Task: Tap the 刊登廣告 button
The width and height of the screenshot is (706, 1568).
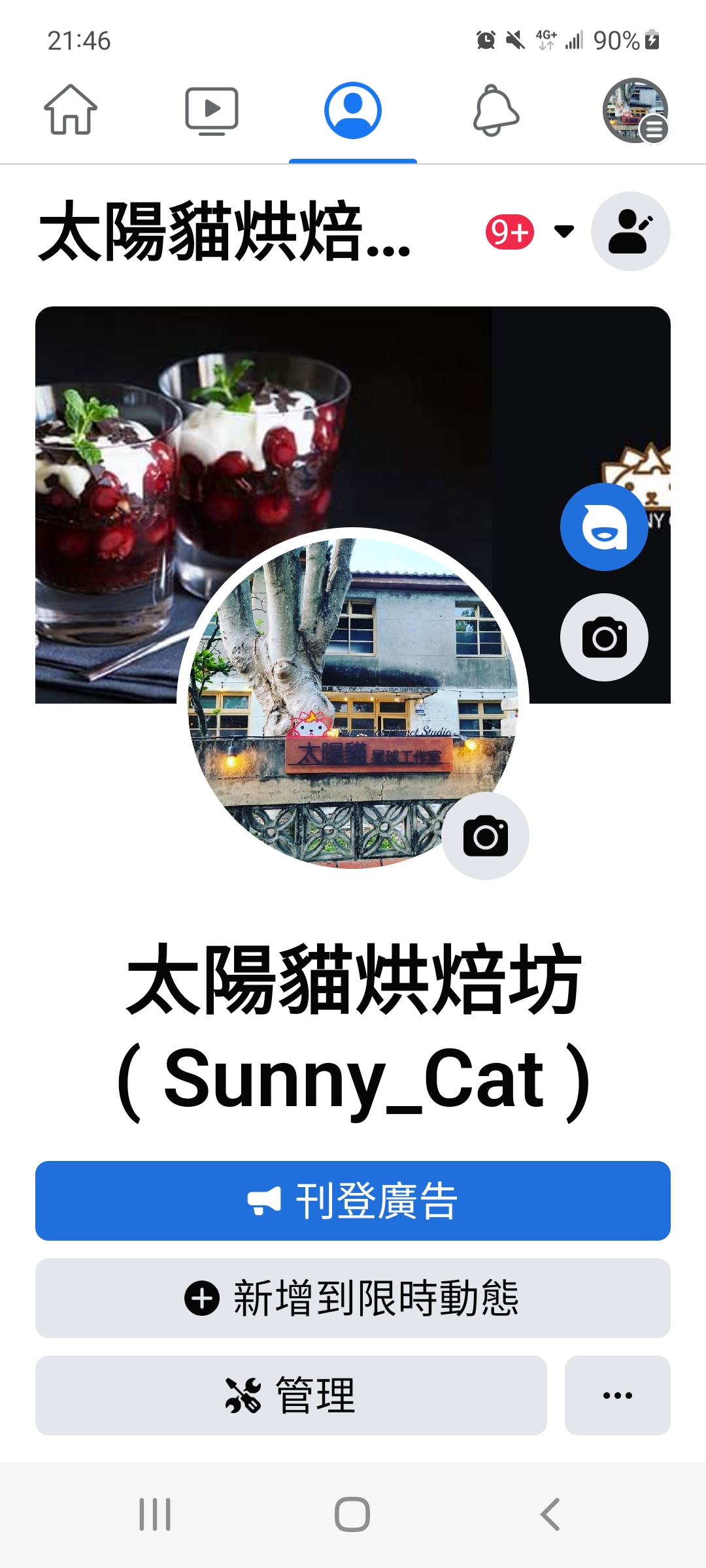Action: [x=353, y=1201]
